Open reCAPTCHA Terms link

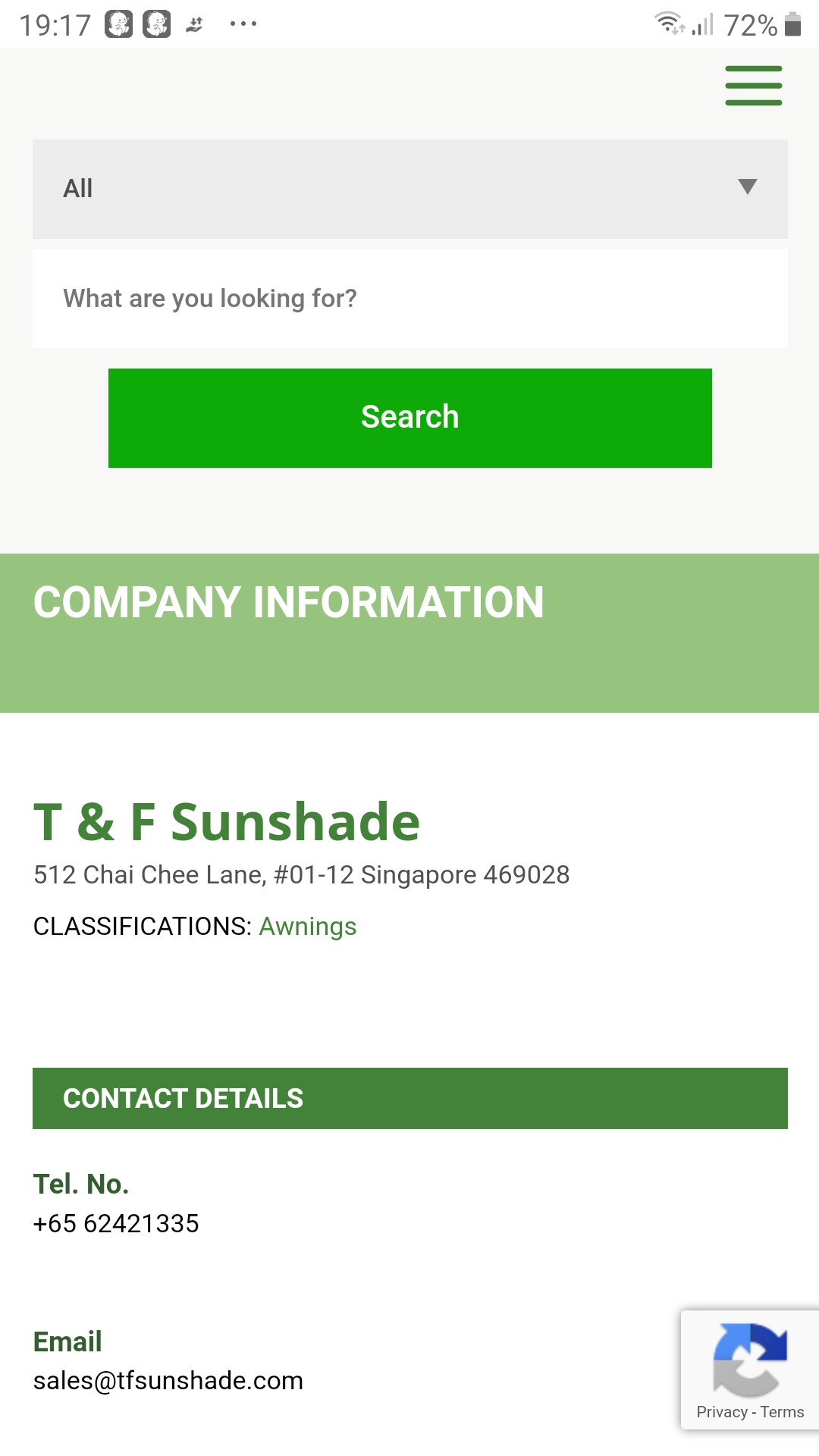coord(782,1412)
